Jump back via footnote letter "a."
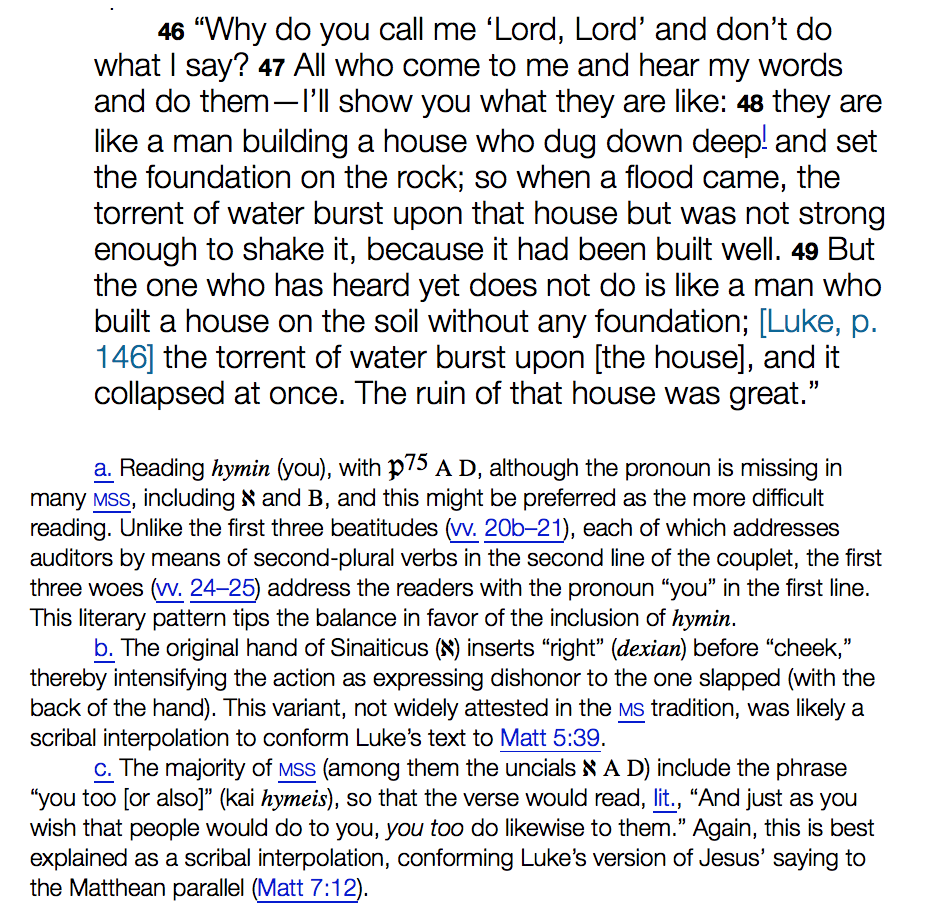Screen dimensions: 938x908 pos(102,468)
